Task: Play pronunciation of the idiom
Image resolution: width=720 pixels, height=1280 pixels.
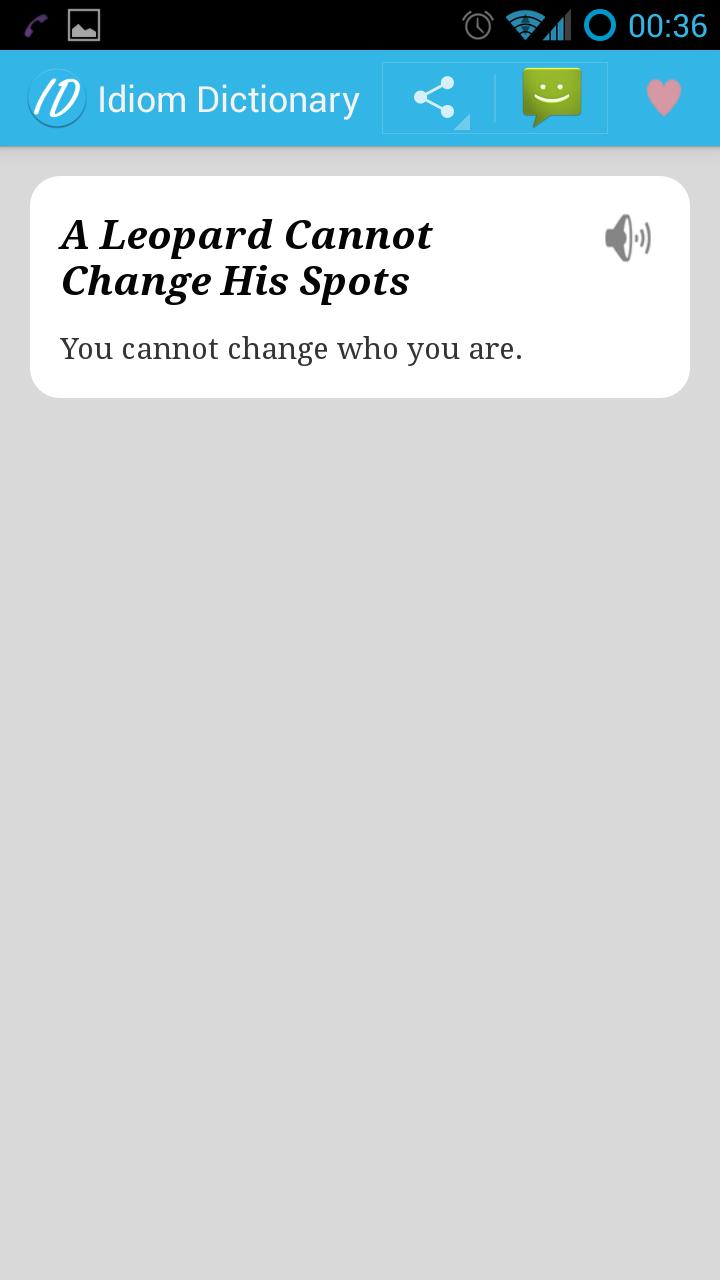Action: [628, 238]
